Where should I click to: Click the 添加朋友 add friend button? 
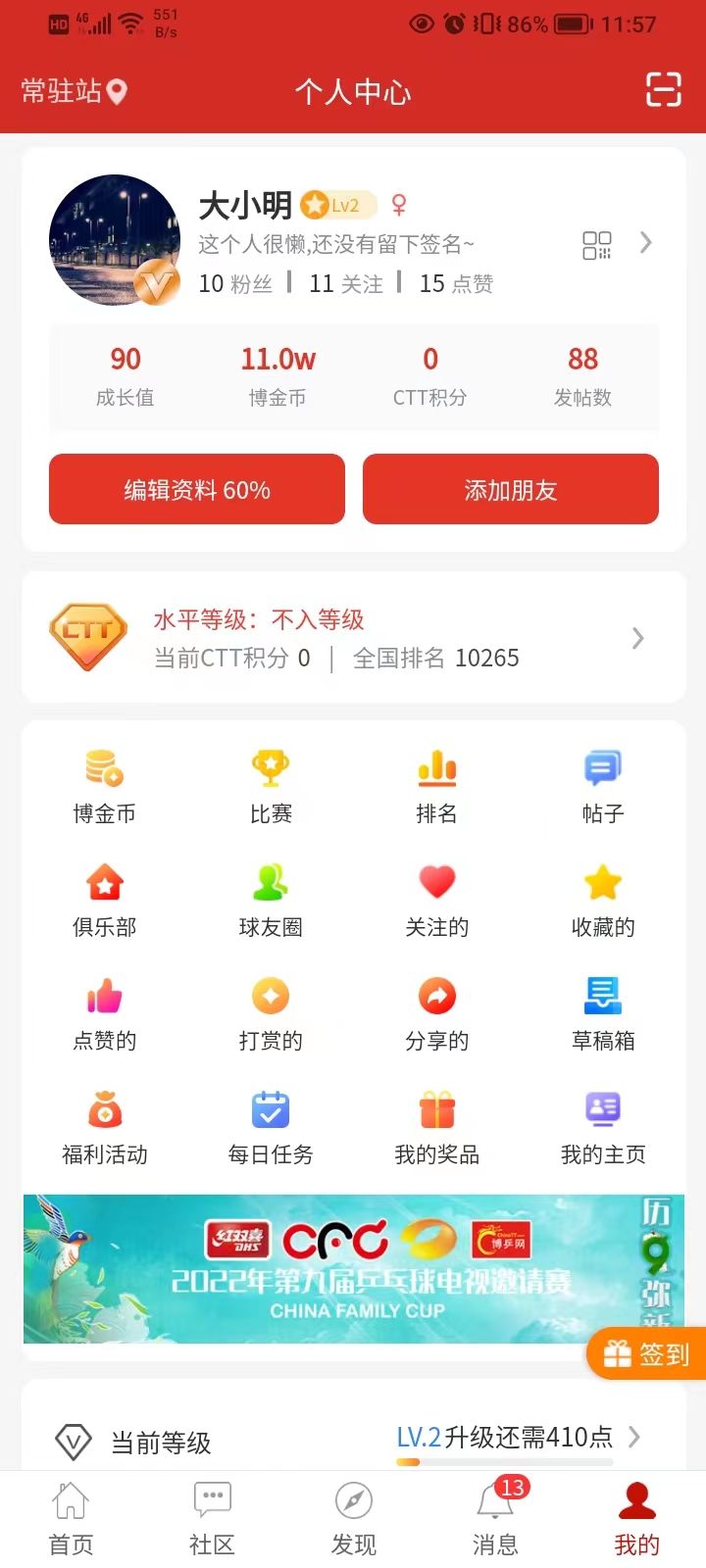pos(510,489)
